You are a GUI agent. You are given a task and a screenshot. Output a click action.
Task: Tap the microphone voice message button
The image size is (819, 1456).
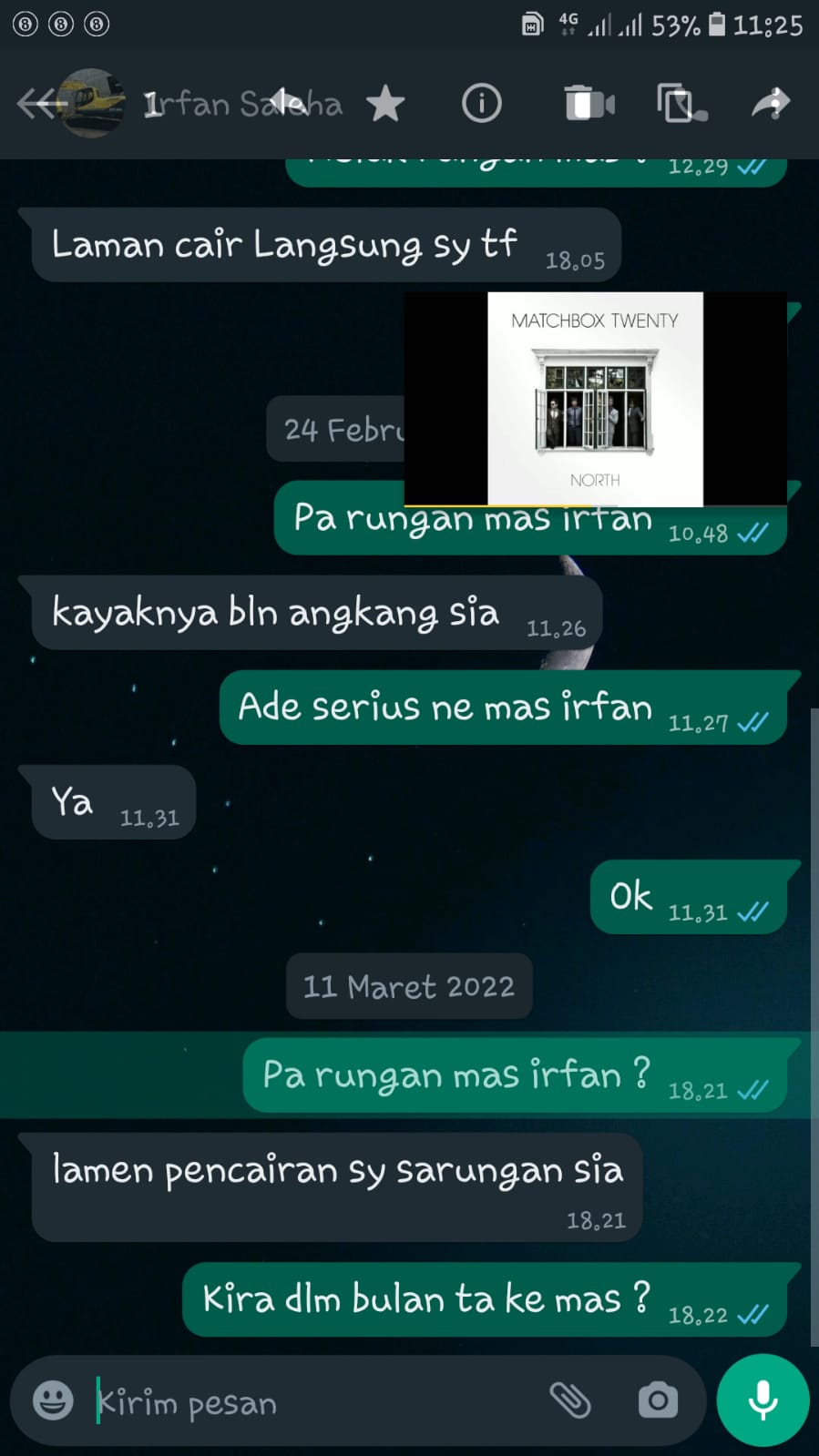pos(763,1400)
